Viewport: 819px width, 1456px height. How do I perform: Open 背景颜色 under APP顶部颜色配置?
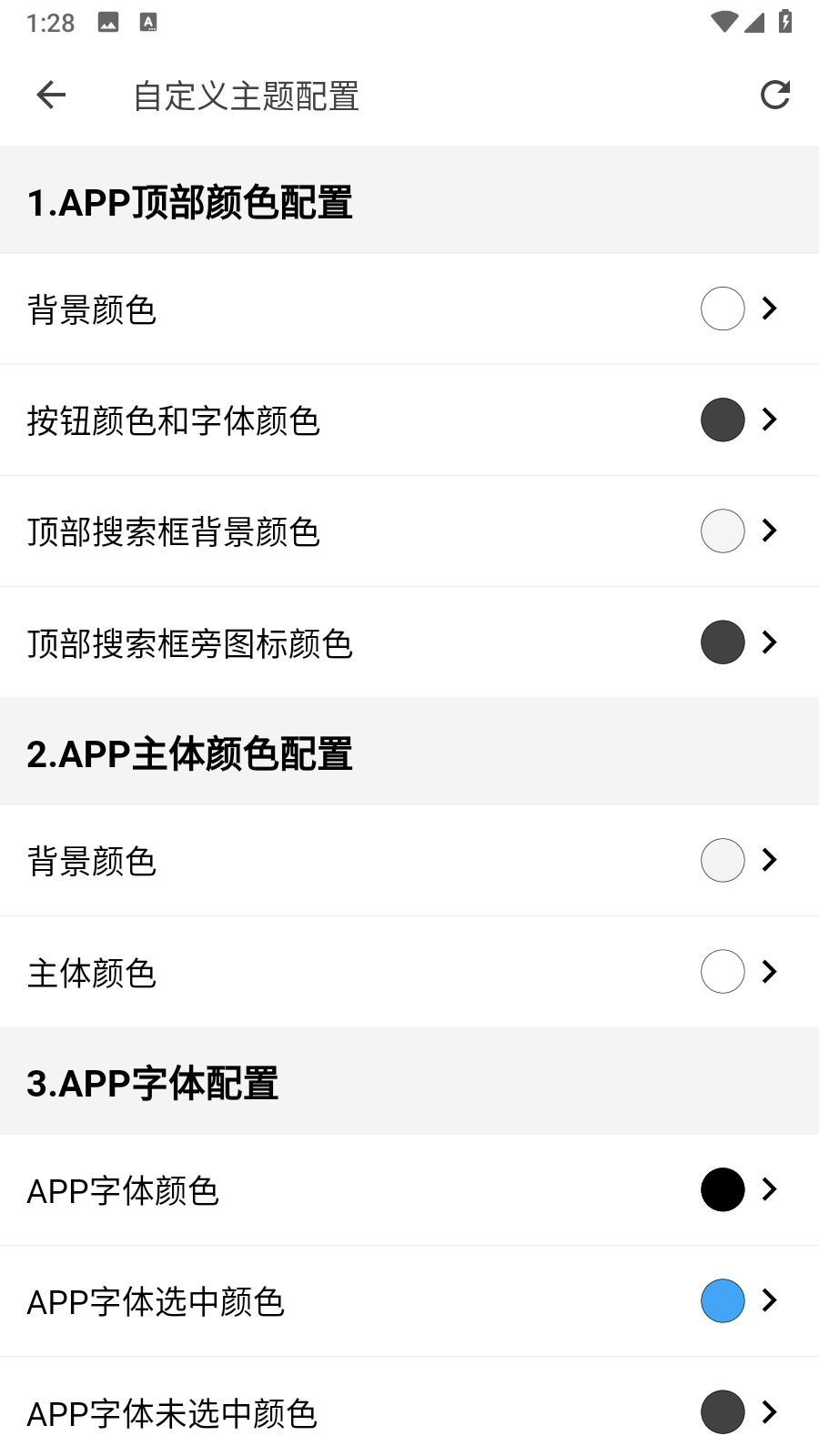click(409, 309)
